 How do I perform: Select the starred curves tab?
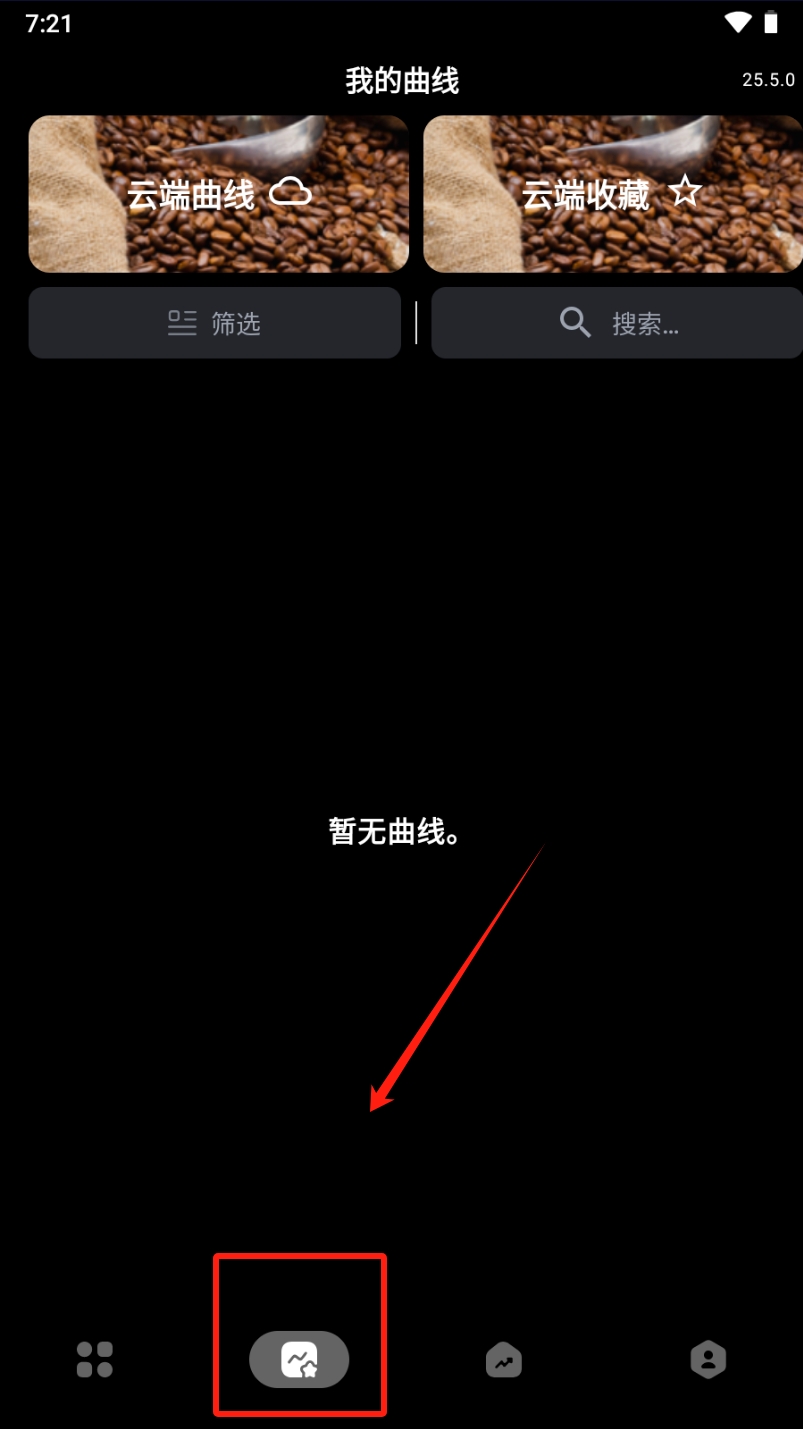(299, 1360)
